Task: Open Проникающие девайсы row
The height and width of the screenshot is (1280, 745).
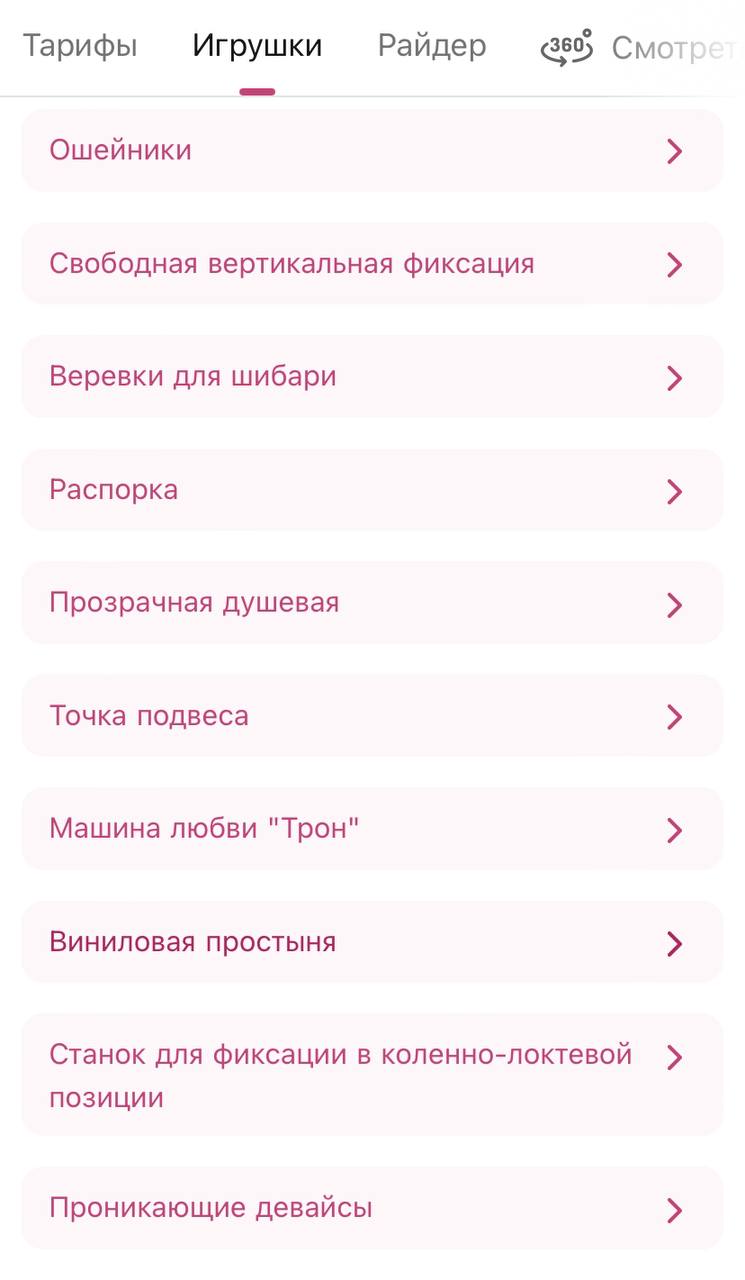Action: [x=372, y=1208]
